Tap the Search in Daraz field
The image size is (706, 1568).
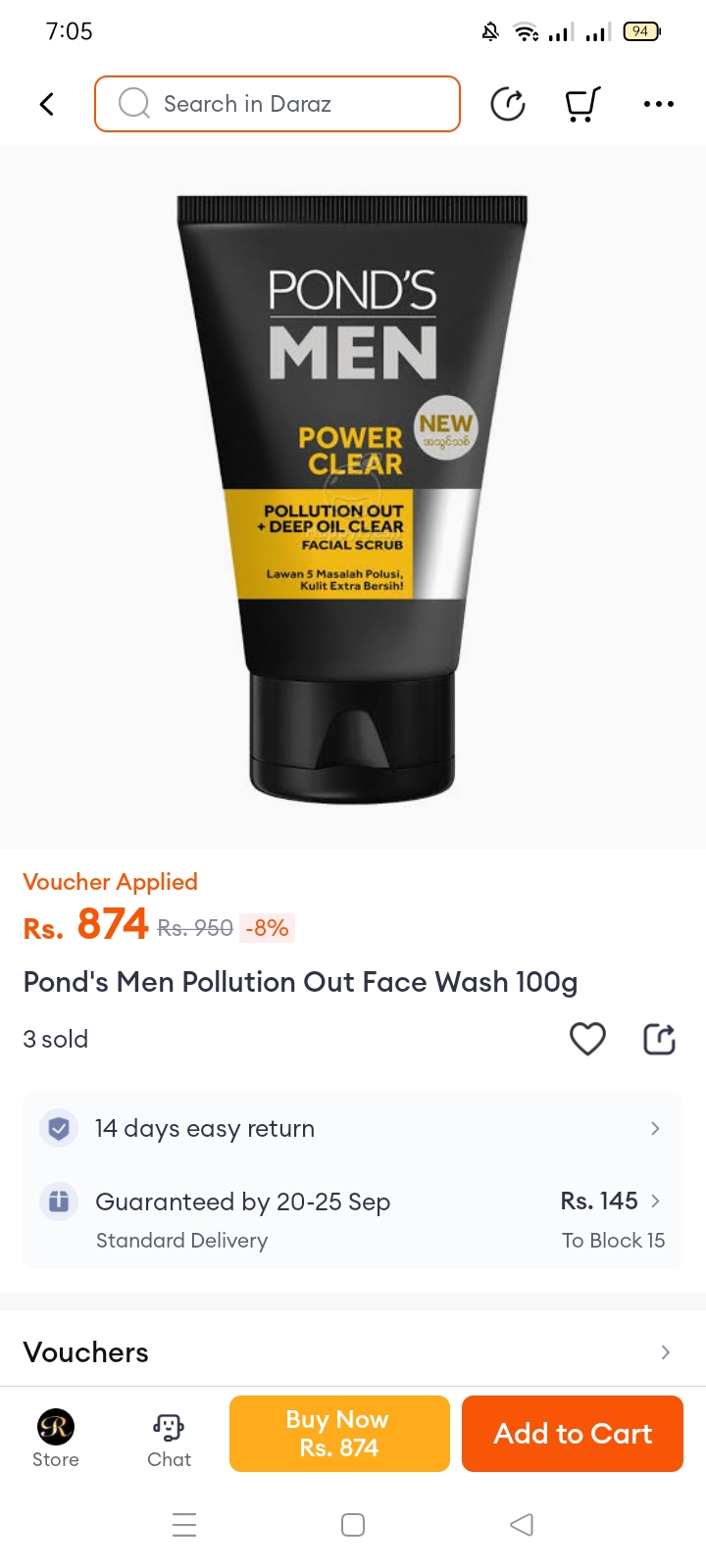(277, 104)
